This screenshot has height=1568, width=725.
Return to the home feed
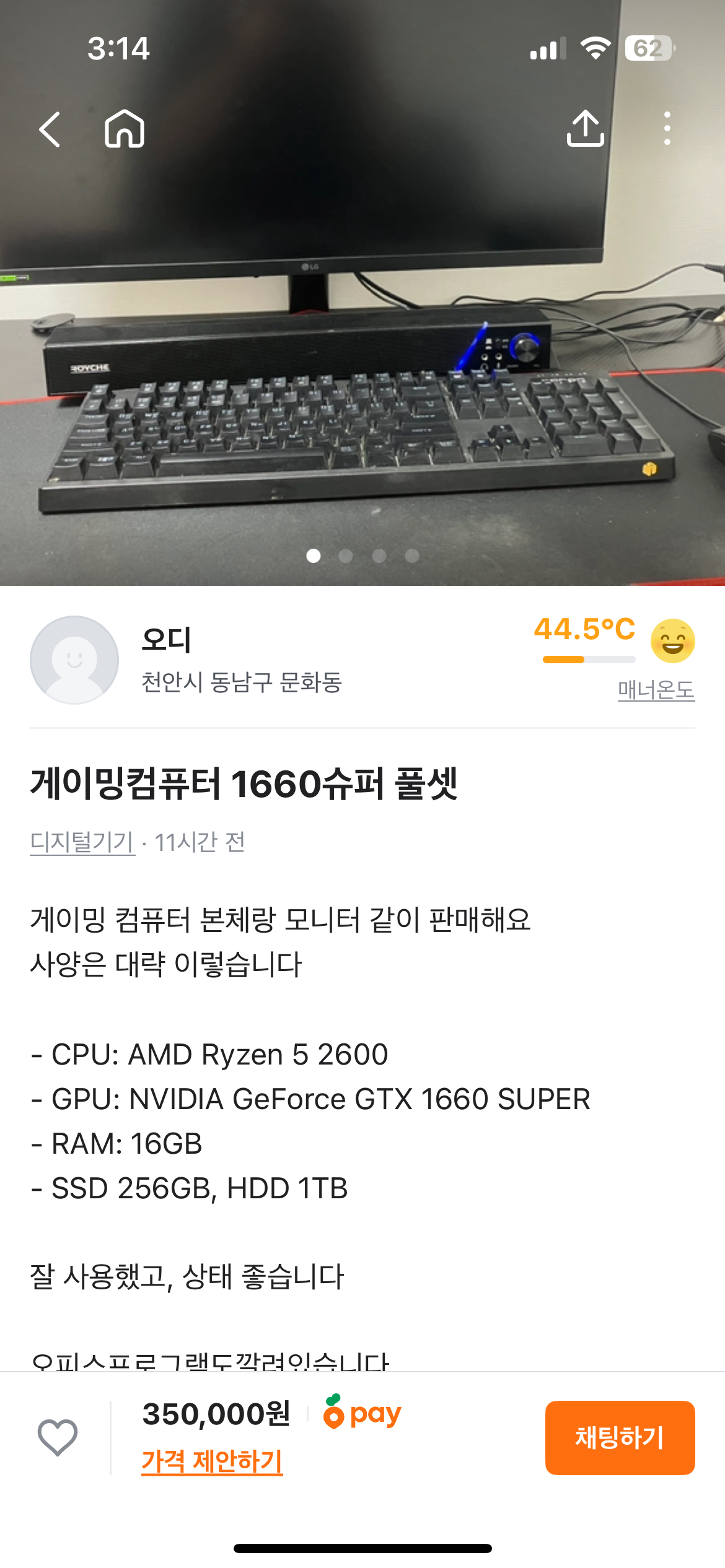click(125, 129)
